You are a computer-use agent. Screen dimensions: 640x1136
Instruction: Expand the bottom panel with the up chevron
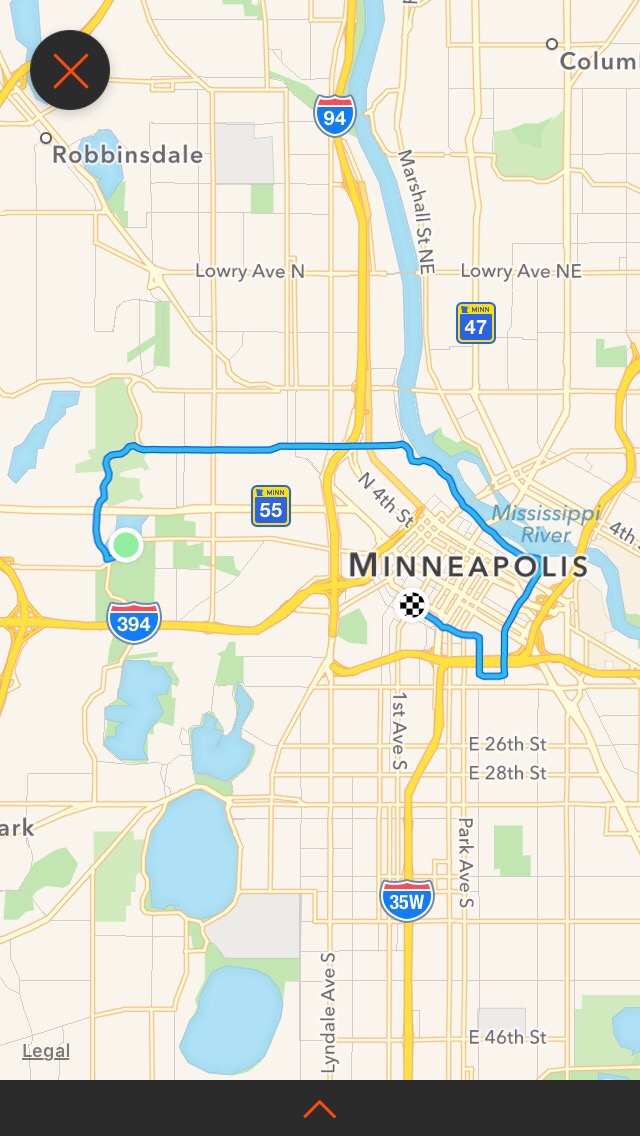(x=319, y=1109)
